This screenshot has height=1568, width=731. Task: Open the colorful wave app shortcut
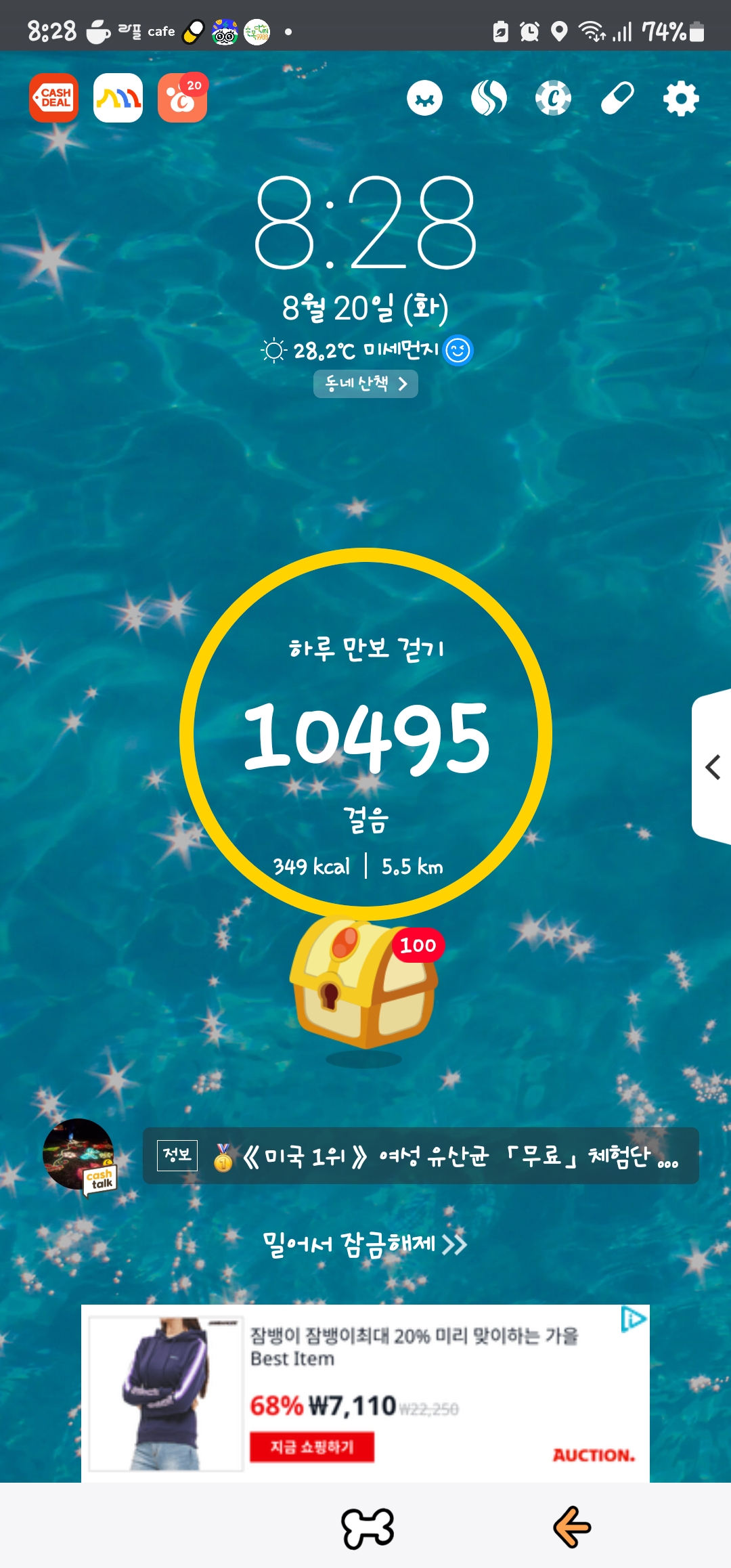118,98
